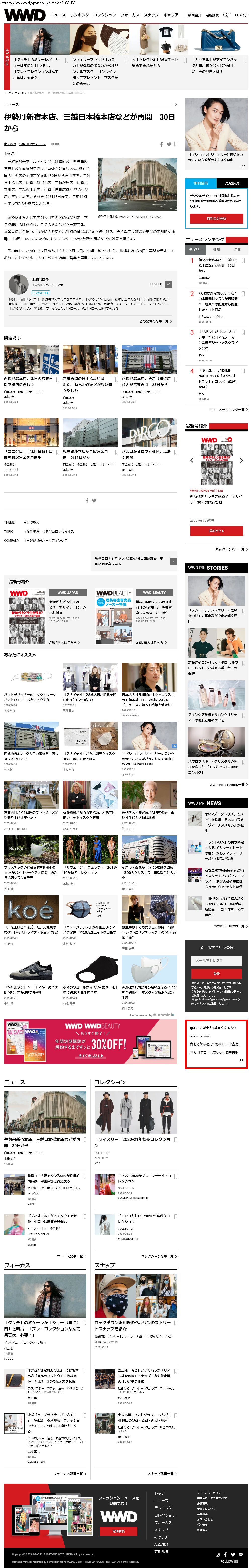This screenshot has width=252, height=1568.
Task: Switch to the 定期購読 tab
Action: pyautogui.click(x=232, y=183)
